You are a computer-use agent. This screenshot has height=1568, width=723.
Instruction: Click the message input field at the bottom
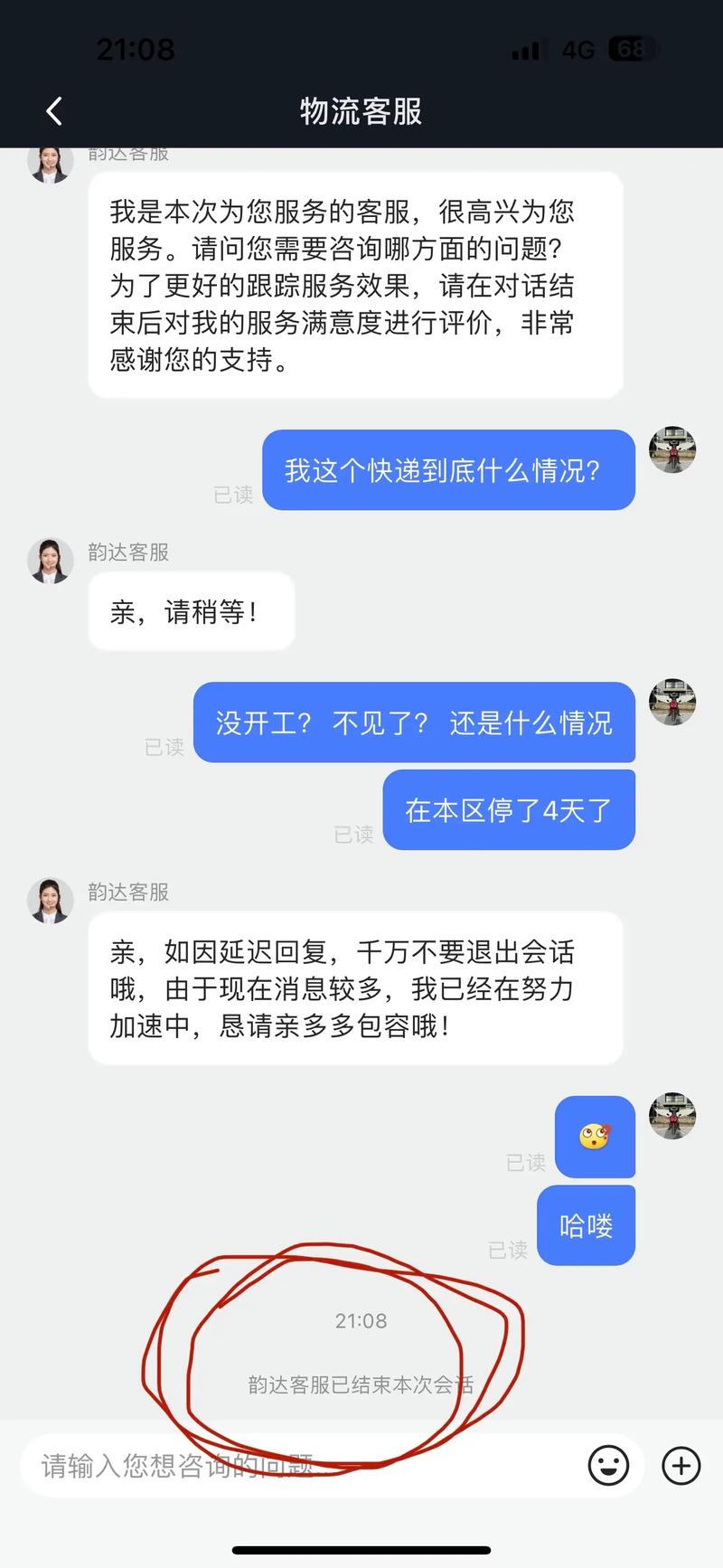coord(271,1465)
